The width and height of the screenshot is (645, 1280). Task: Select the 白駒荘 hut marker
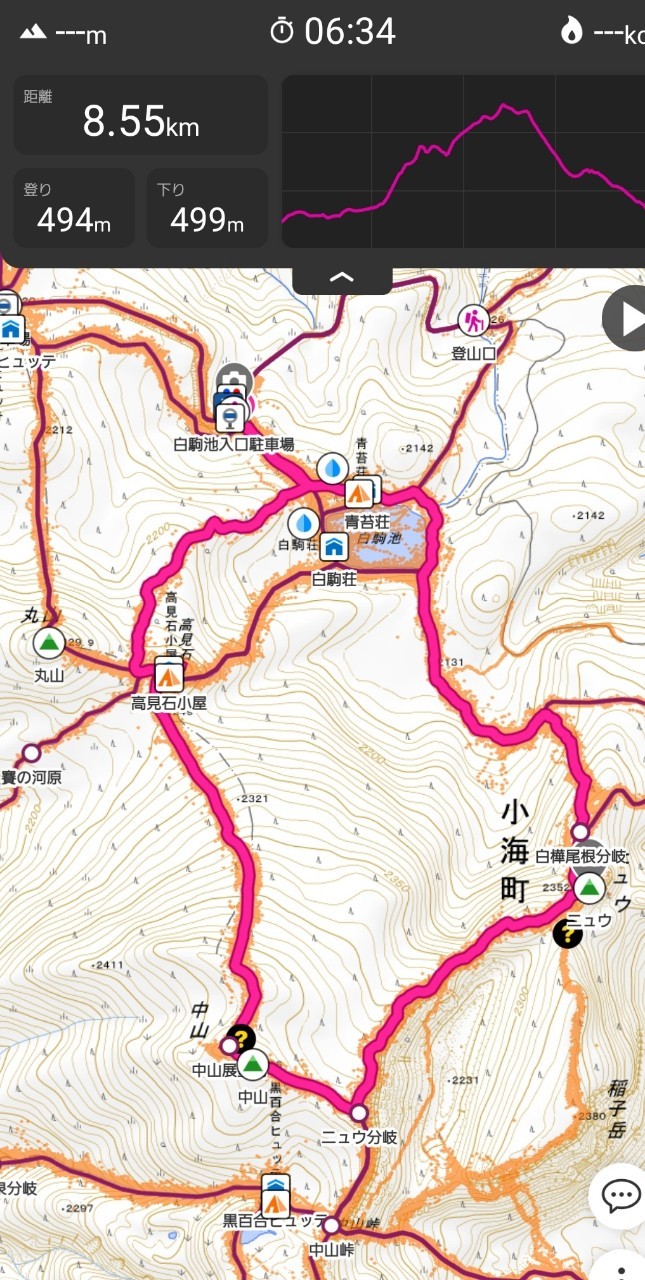point(334,546)
